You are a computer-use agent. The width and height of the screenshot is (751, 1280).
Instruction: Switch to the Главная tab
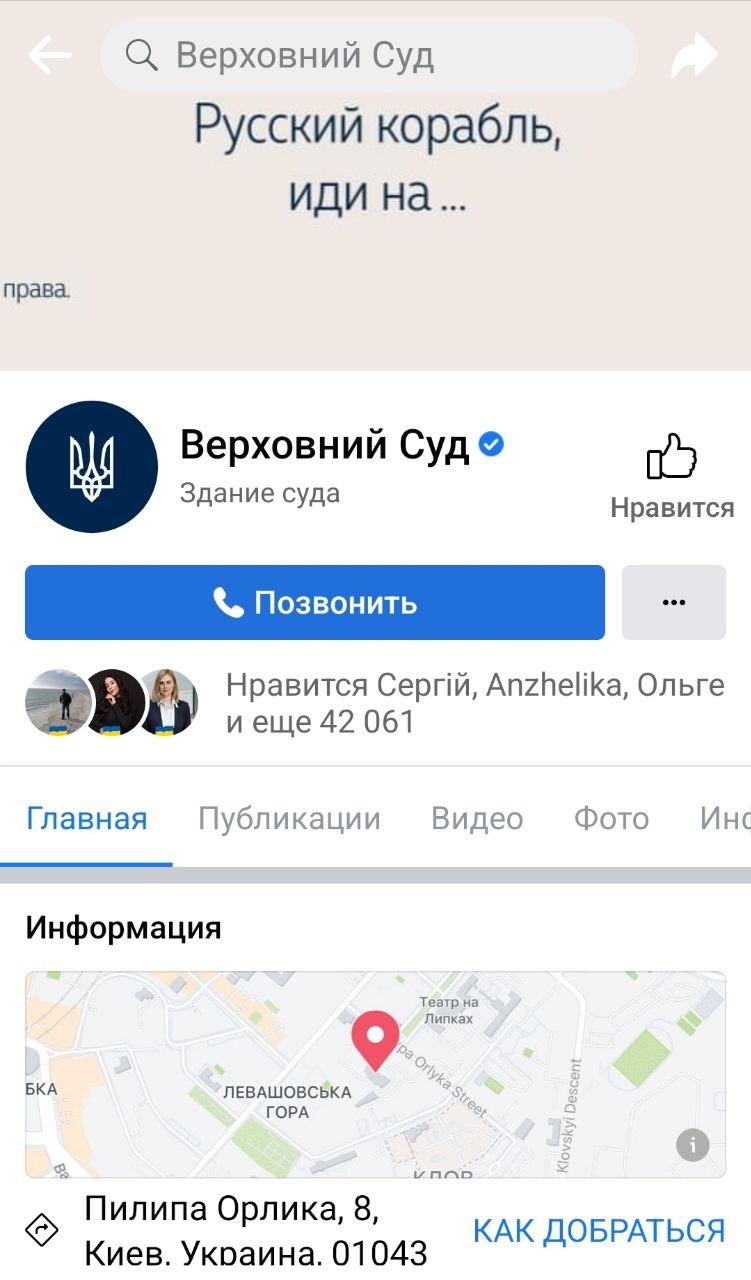[x=87, y=818]
